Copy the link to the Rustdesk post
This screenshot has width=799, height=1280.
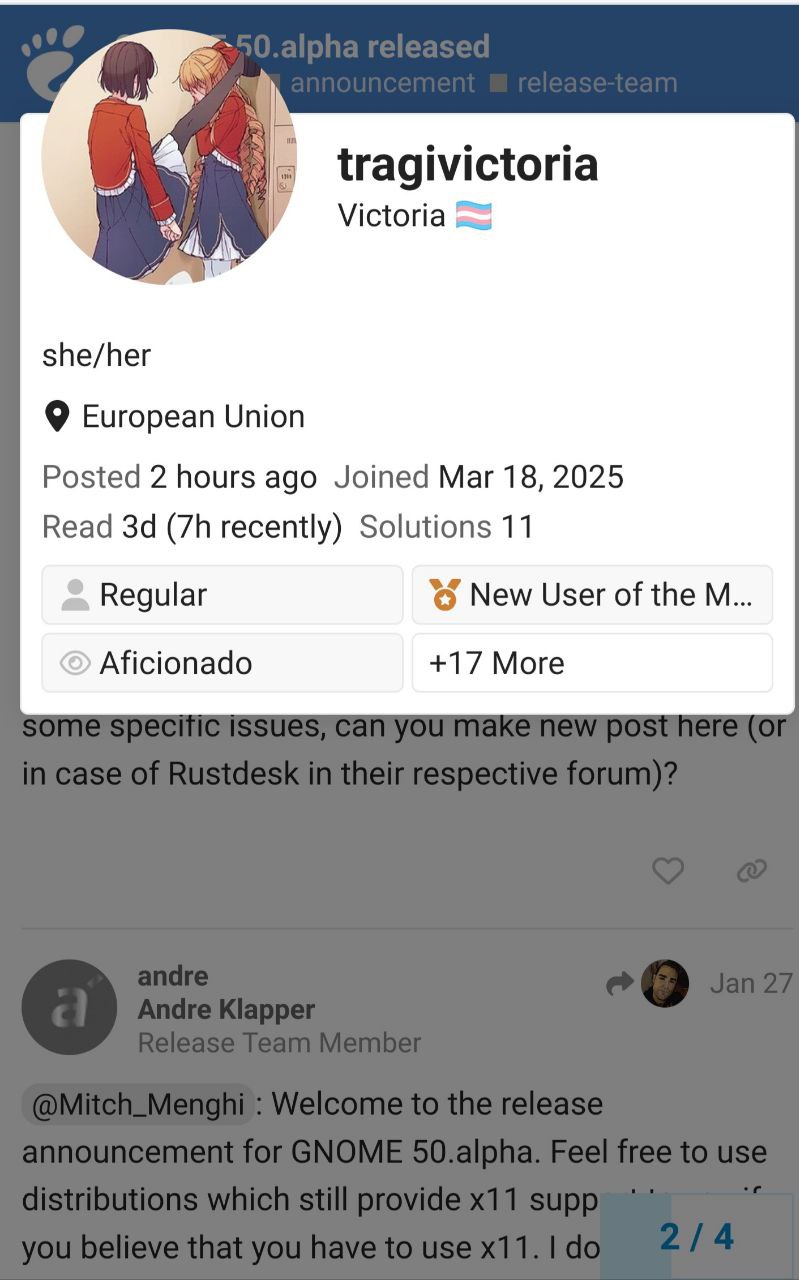[751, 871]
